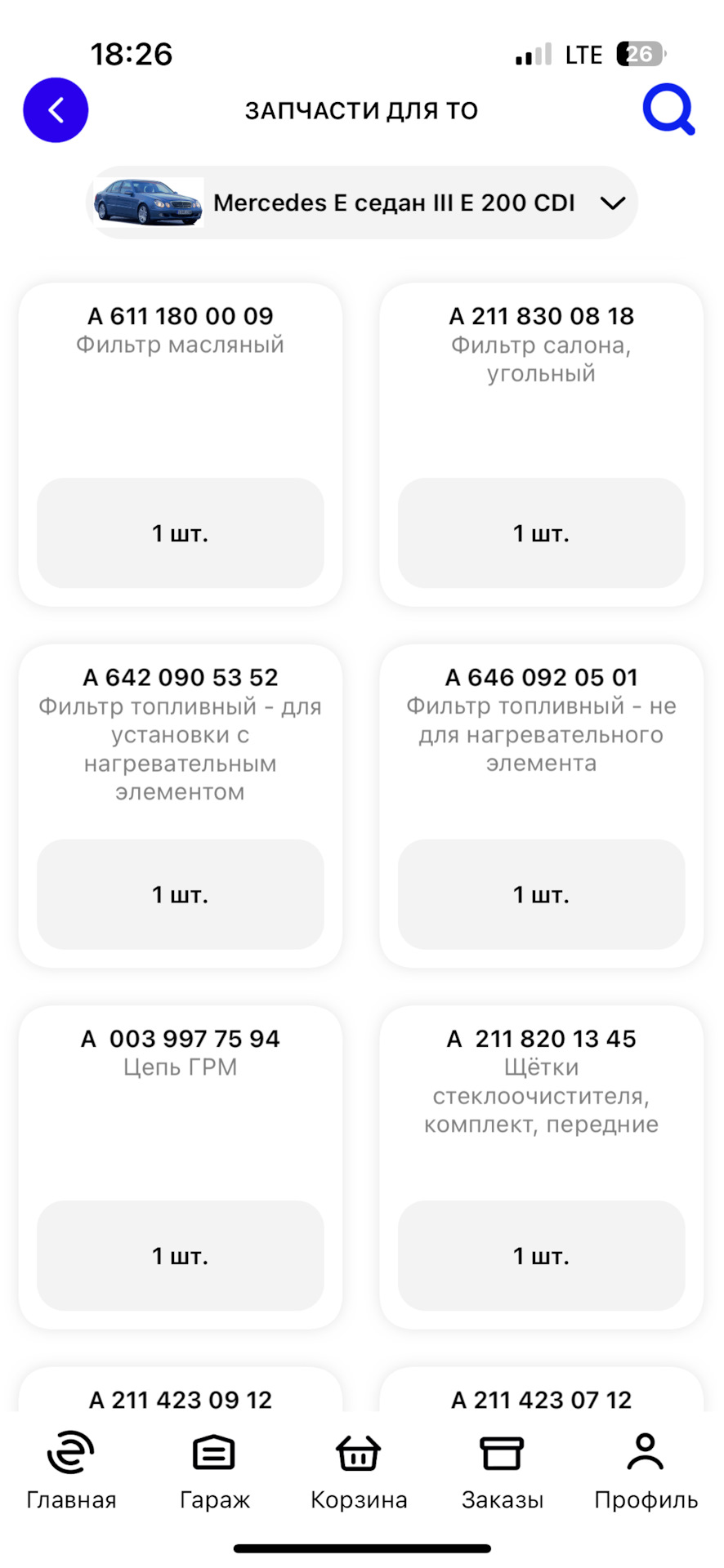
Task: Tap card A 642 090 53 52
Action: [x=180, y=804]
